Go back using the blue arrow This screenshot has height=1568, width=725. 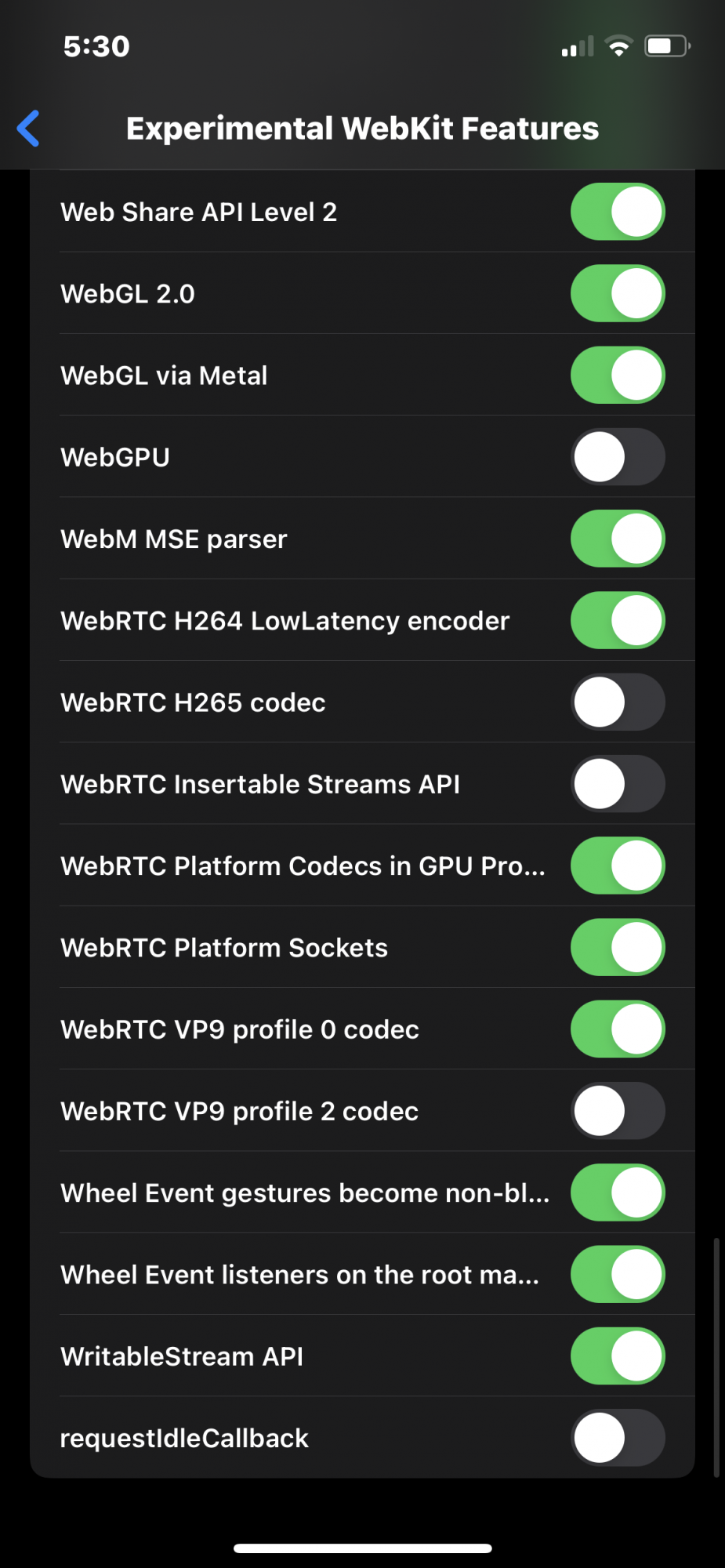point(29,129)
